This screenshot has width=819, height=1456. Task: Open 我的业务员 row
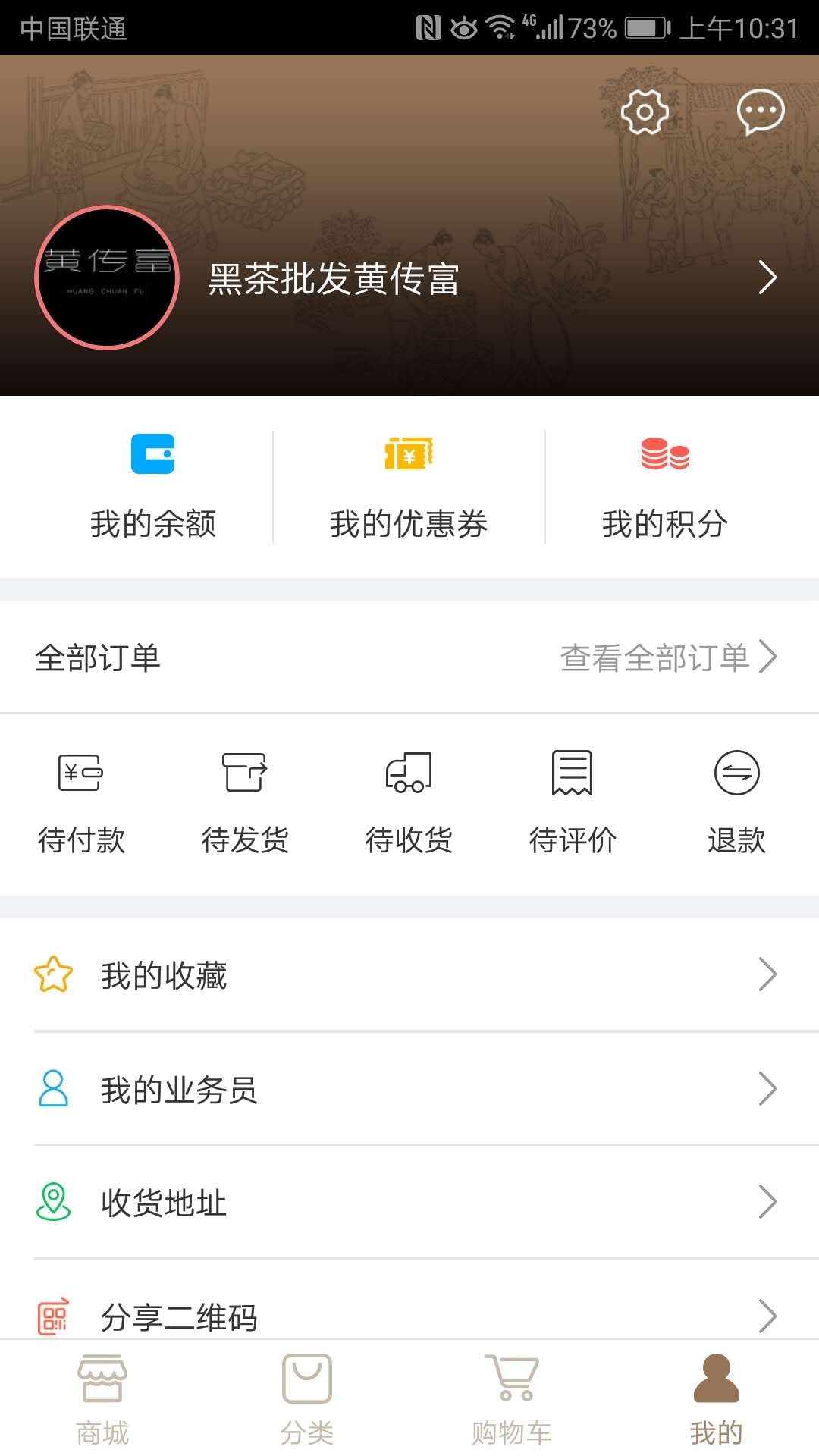point(409,1089)
